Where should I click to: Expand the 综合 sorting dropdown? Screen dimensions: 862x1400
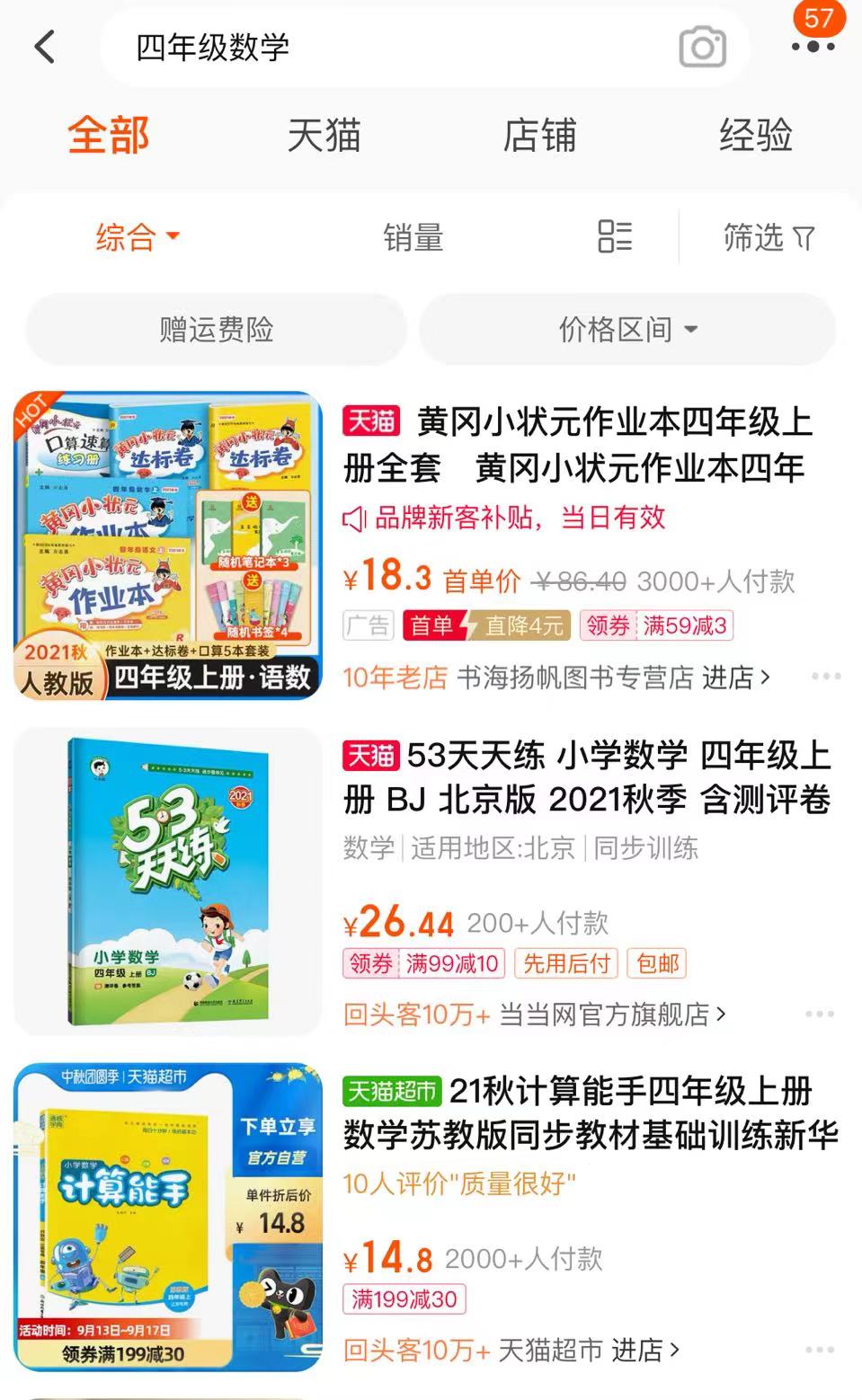tap(138, 237)
